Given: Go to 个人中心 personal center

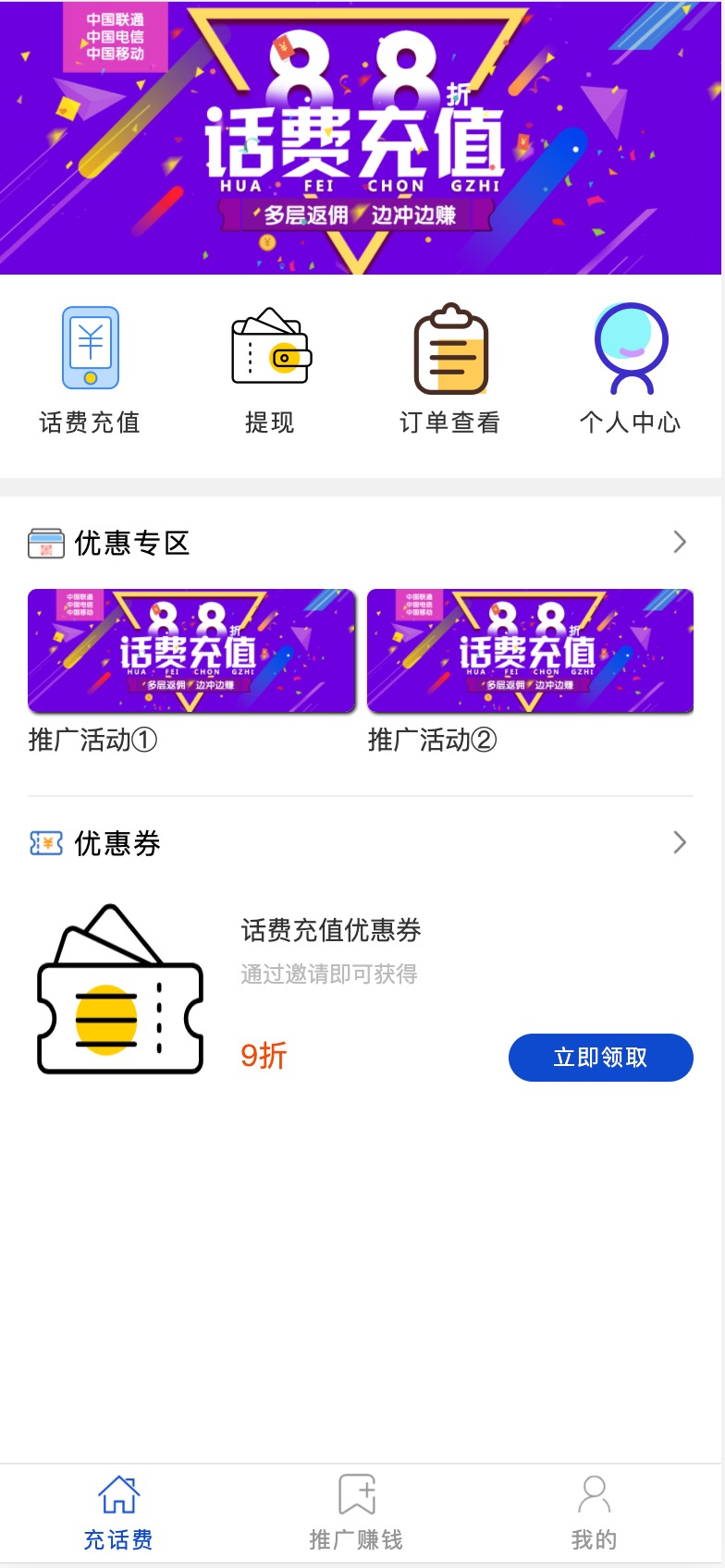Looking at the screenshot, I should point(630,370).
